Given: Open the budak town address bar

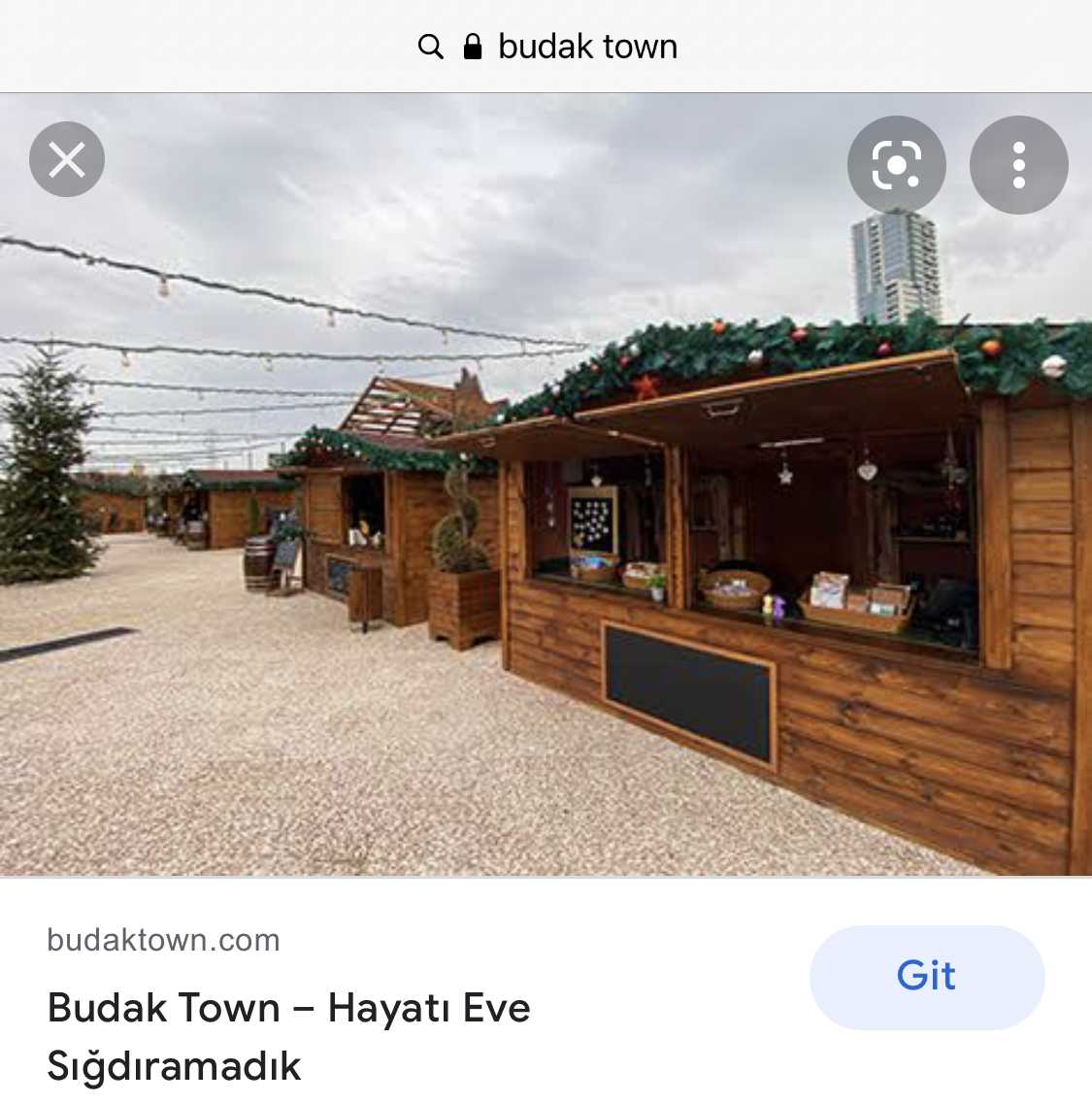Looking at the screenshot, I should point(547,47).
